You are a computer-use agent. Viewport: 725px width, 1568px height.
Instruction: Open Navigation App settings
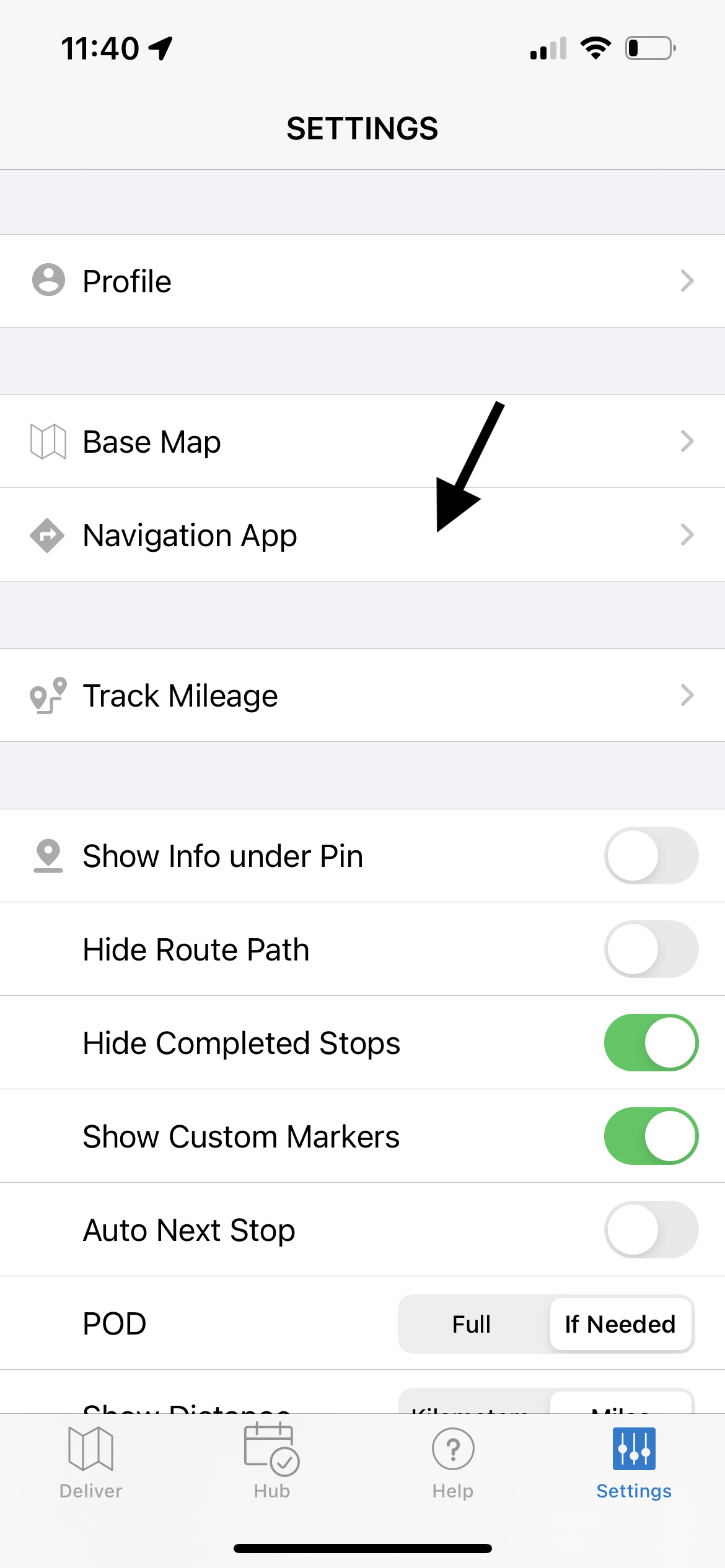click(362, 535)
